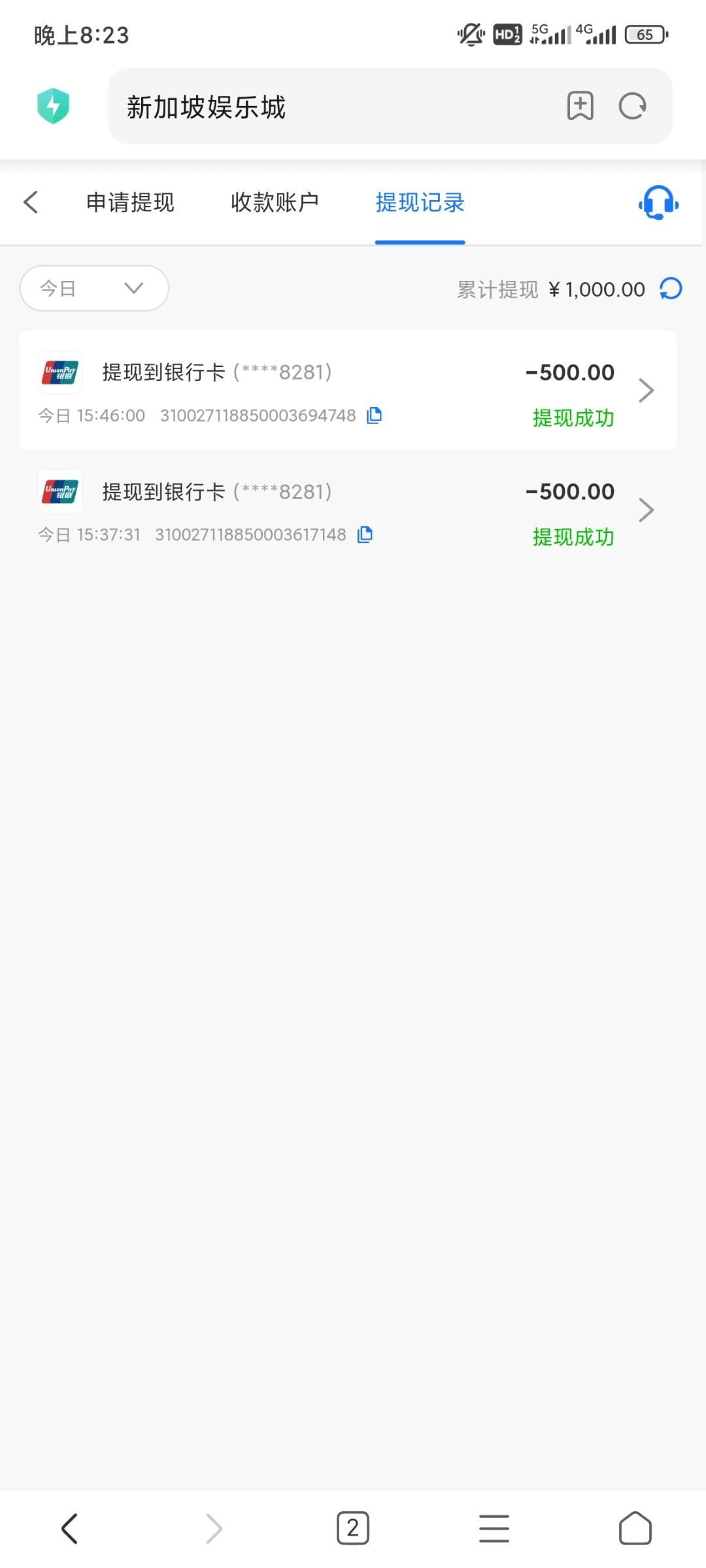This screenshot has width=706, height=1568.
Task: Tap the address bar showing 新加坡娱乐城
Action: coord(327,106)
